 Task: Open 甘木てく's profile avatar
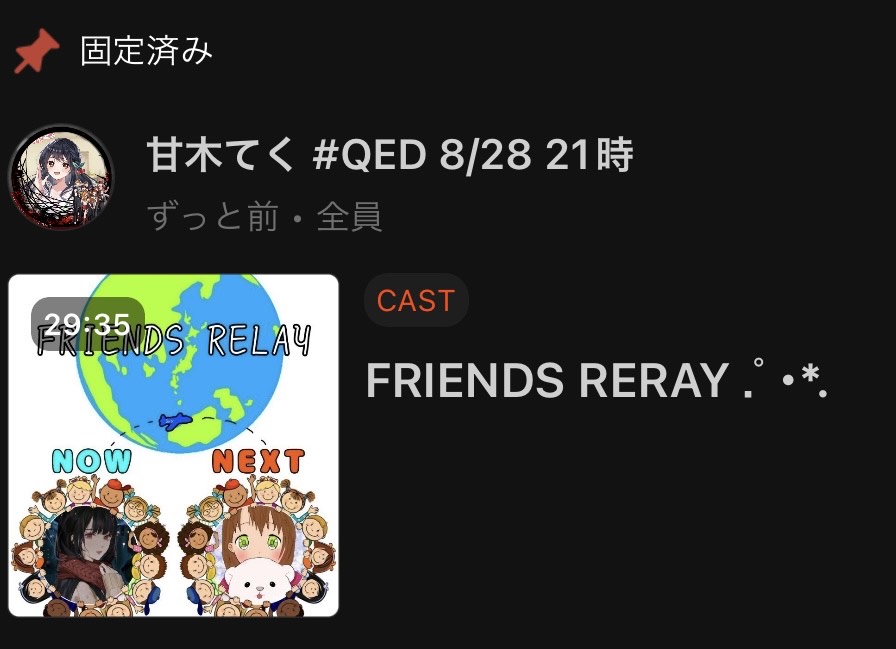(60, 178)
